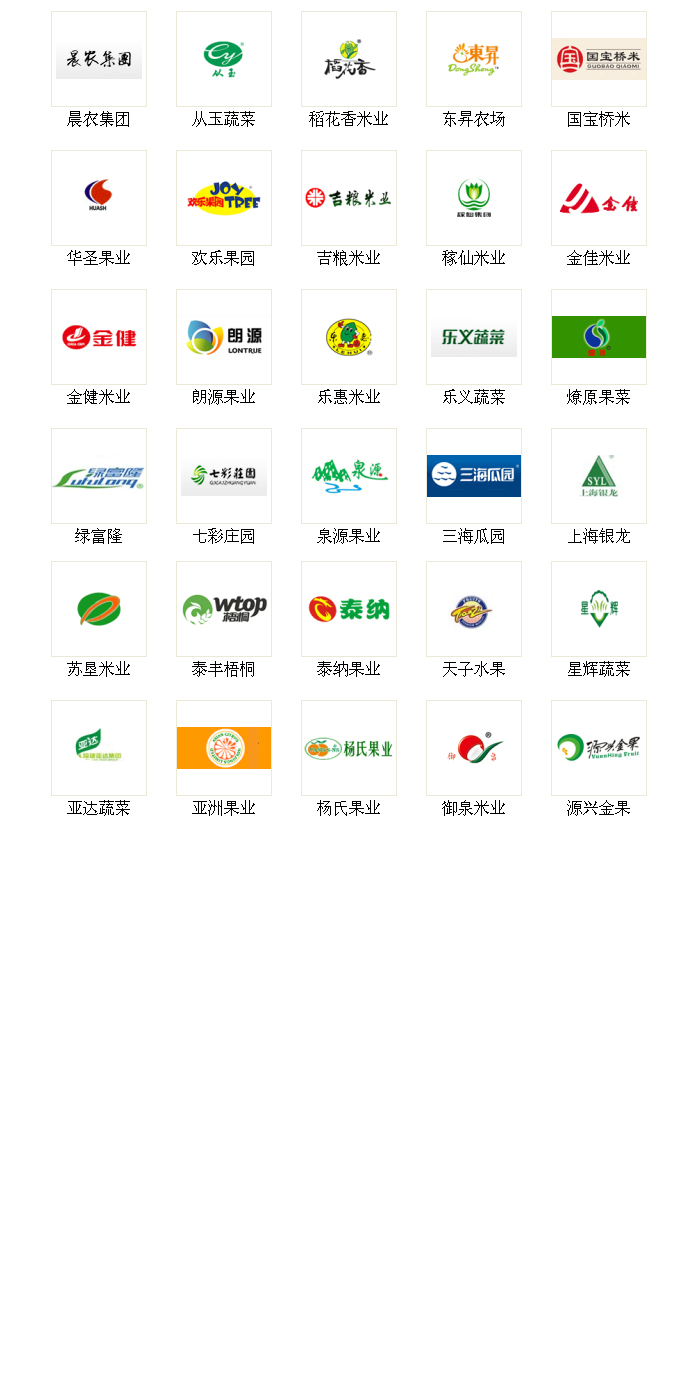
Task: Open the 源兴金果 brand tile
Action: [x=599, y=748]
